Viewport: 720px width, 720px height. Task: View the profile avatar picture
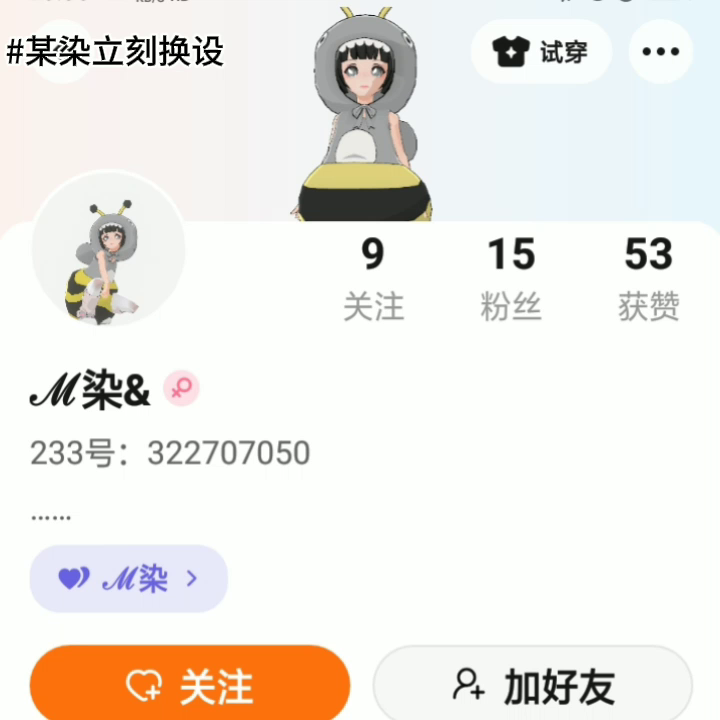click(108, 261)
